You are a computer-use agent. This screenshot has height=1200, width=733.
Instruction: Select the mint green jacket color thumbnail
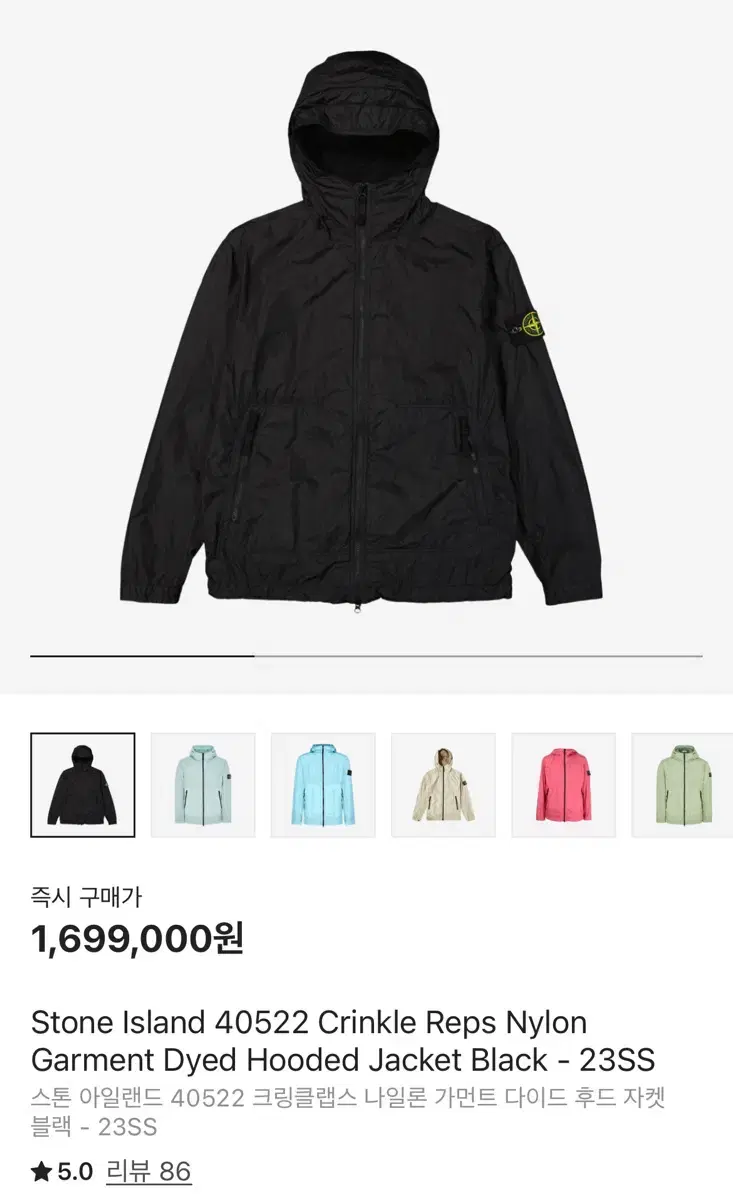tap(203, 785)
